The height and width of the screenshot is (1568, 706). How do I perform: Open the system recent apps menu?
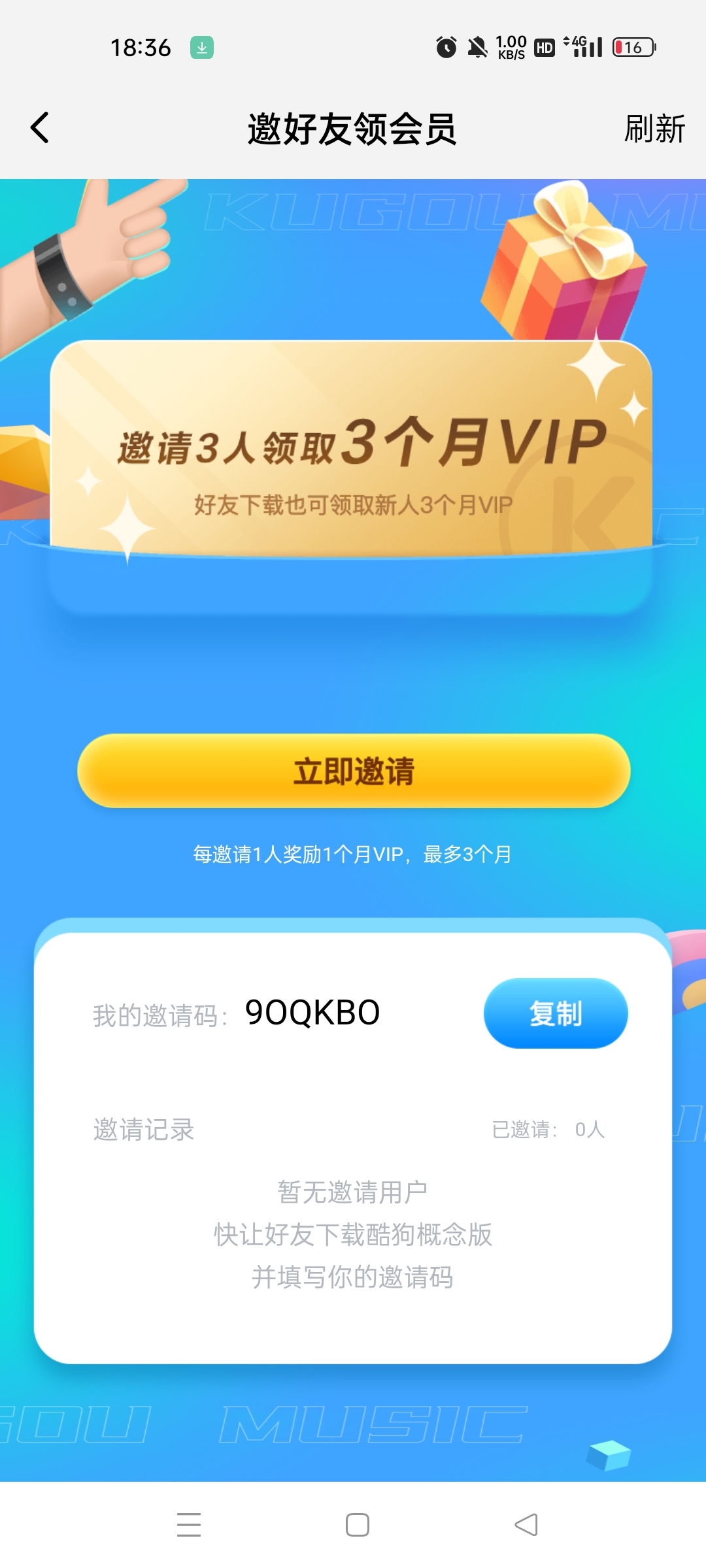[x=189, y=1525]
